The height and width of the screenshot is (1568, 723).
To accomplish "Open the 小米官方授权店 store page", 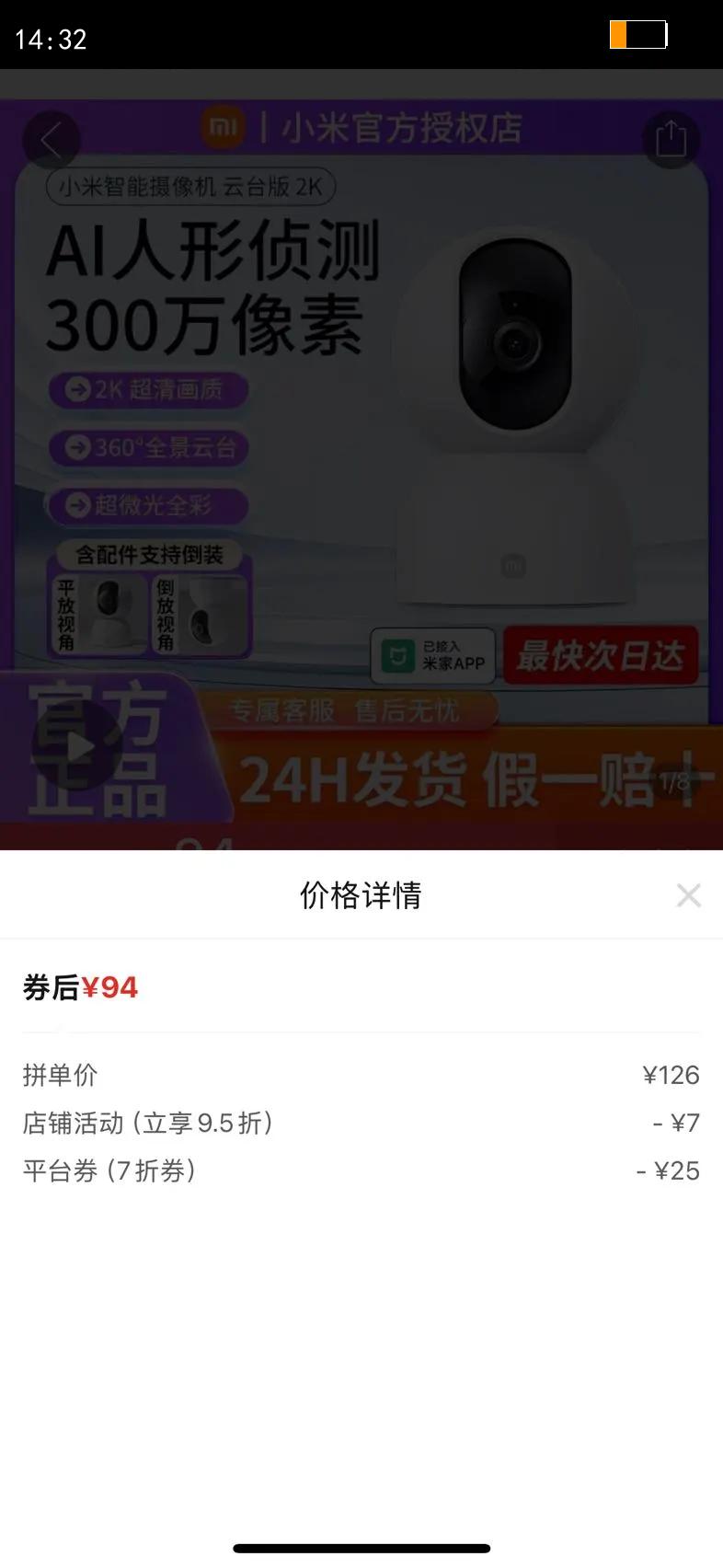I will pos(396,128).
